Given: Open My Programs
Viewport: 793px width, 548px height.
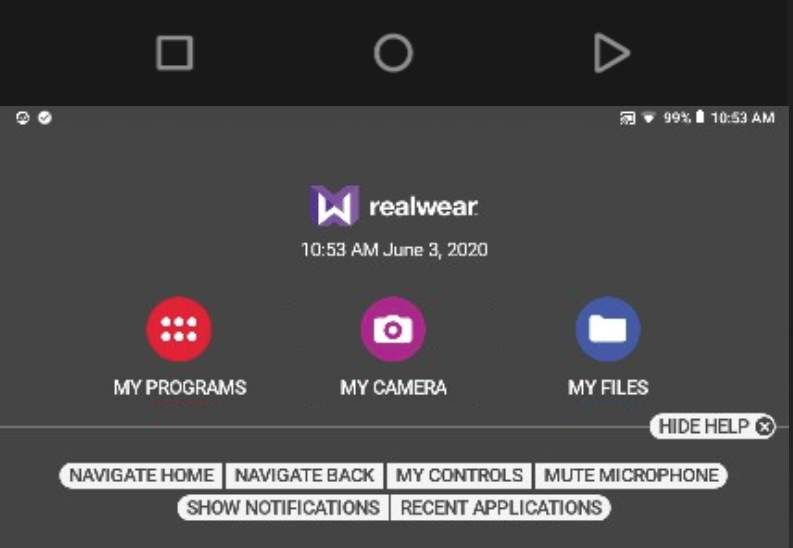Looking at the screenshot, I should pyautogui.click(x=179, y=330).
